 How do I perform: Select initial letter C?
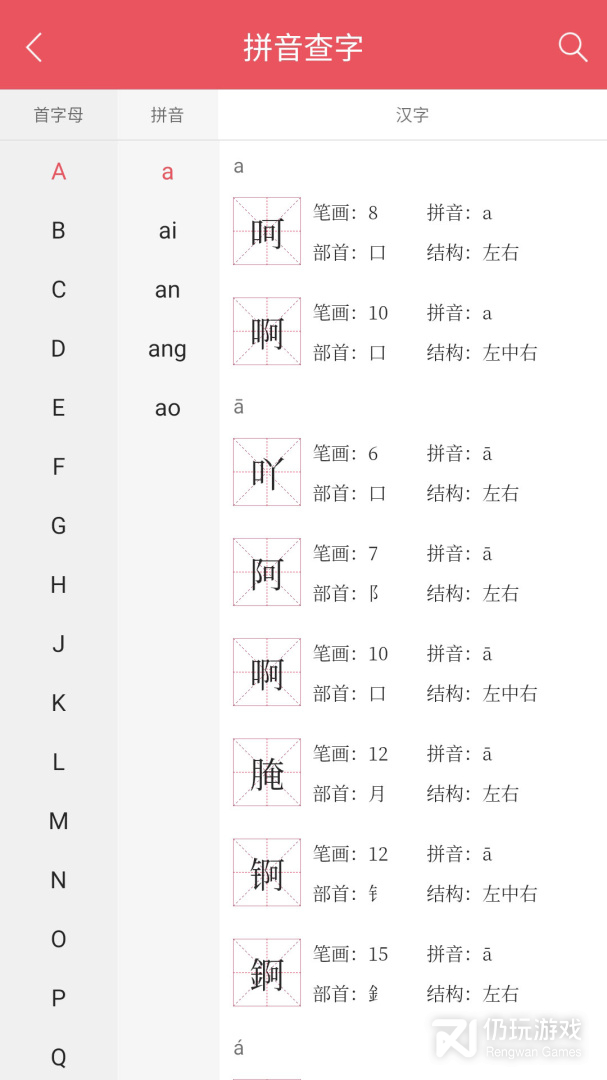point(58,290)
